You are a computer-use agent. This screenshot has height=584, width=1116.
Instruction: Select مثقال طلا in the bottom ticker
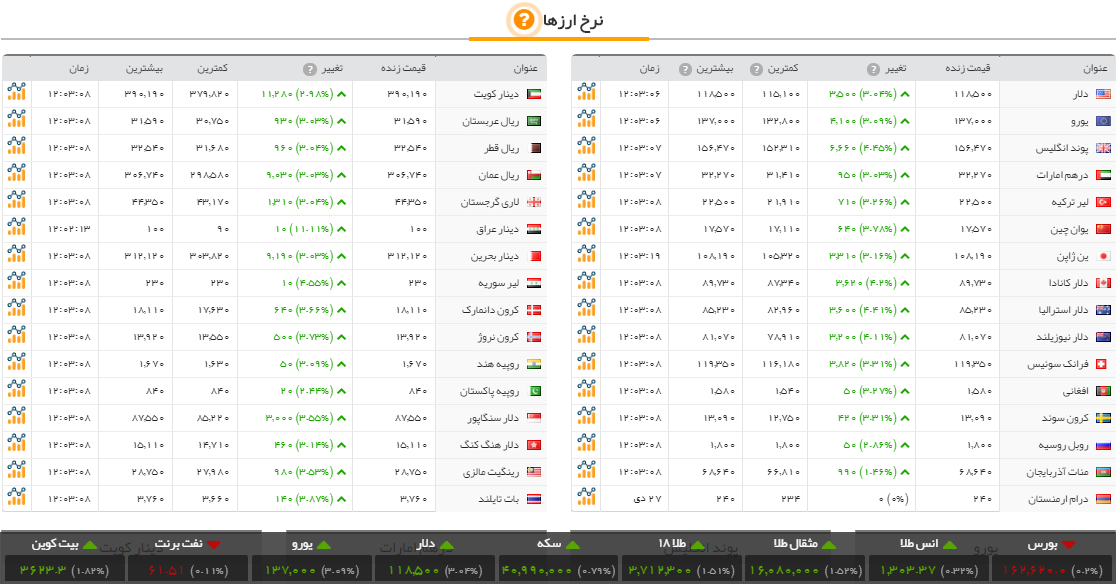click(797, 545)
